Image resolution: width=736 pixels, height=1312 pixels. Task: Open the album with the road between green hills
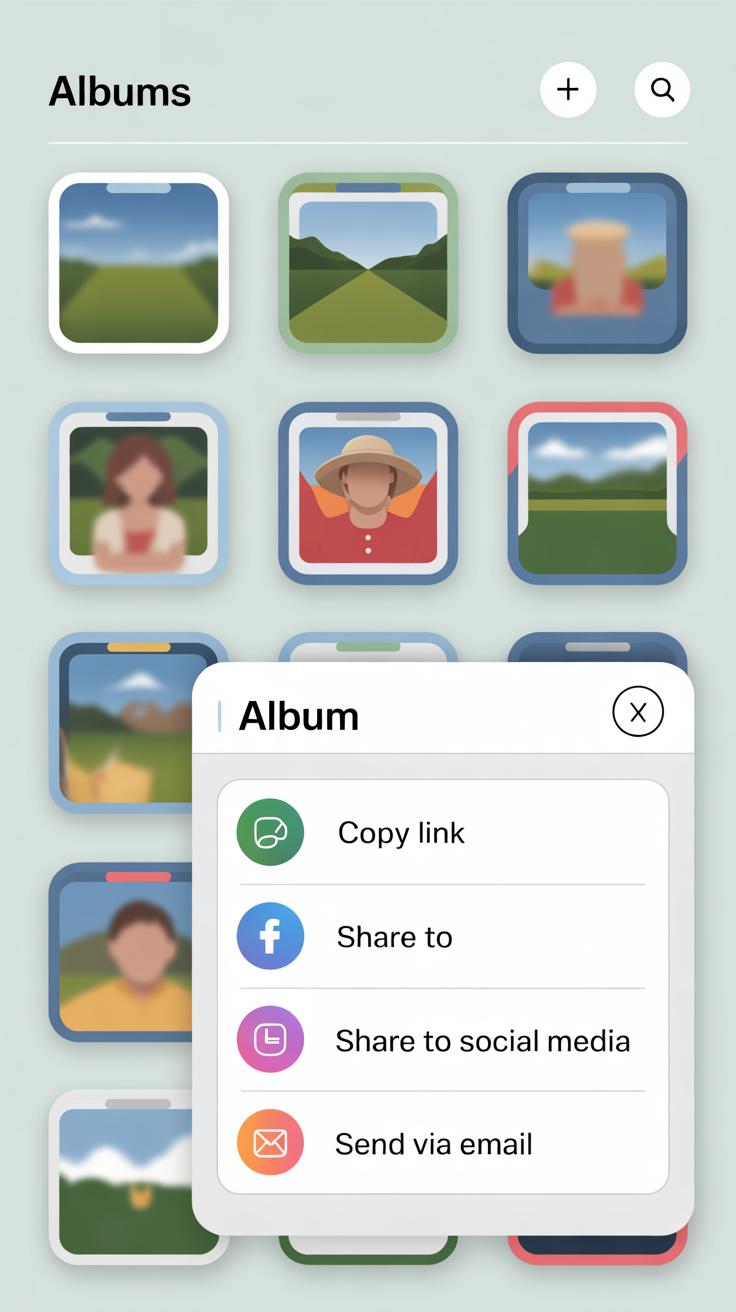[368, 263]
